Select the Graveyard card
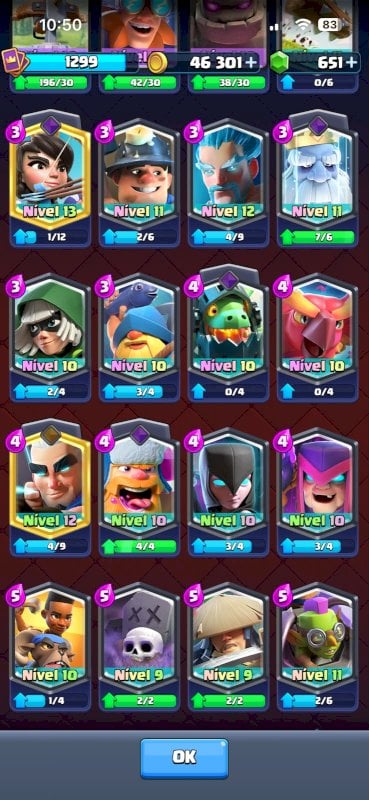This screenshot has width=369, height=800. coord(139,647)
